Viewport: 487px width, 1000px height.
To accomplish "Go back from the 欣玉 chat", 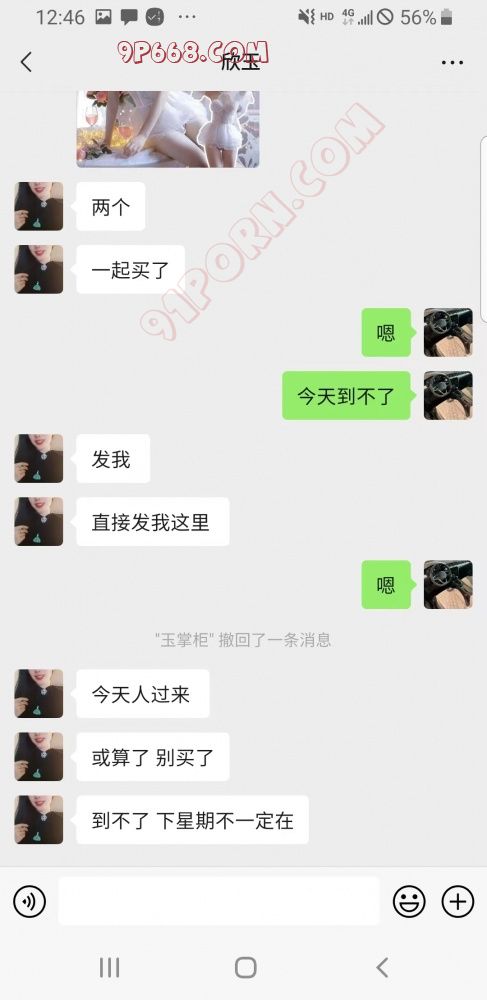I will (x=26, y=62).
